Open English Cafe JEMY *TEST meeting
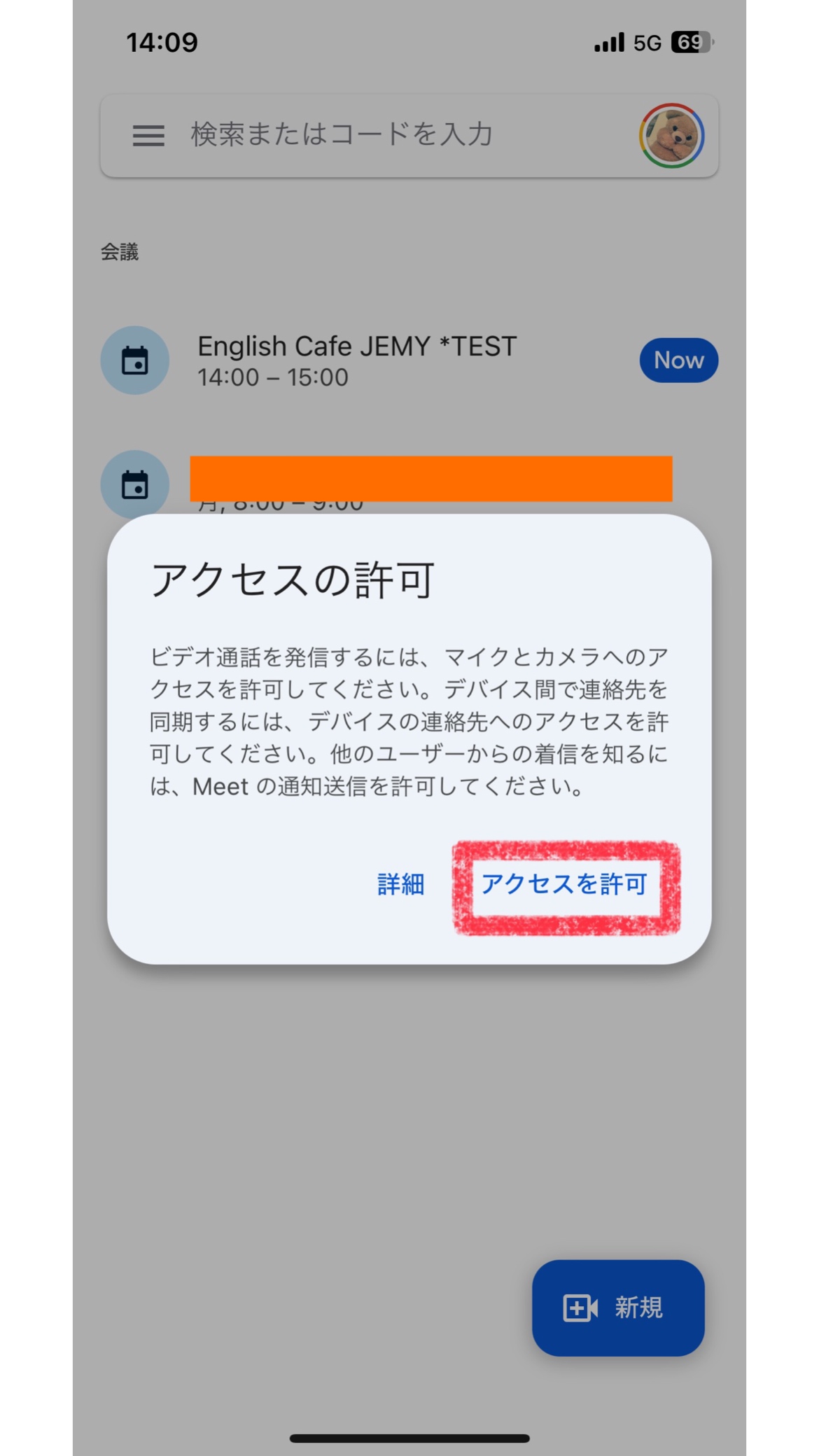 click(357, 360)
